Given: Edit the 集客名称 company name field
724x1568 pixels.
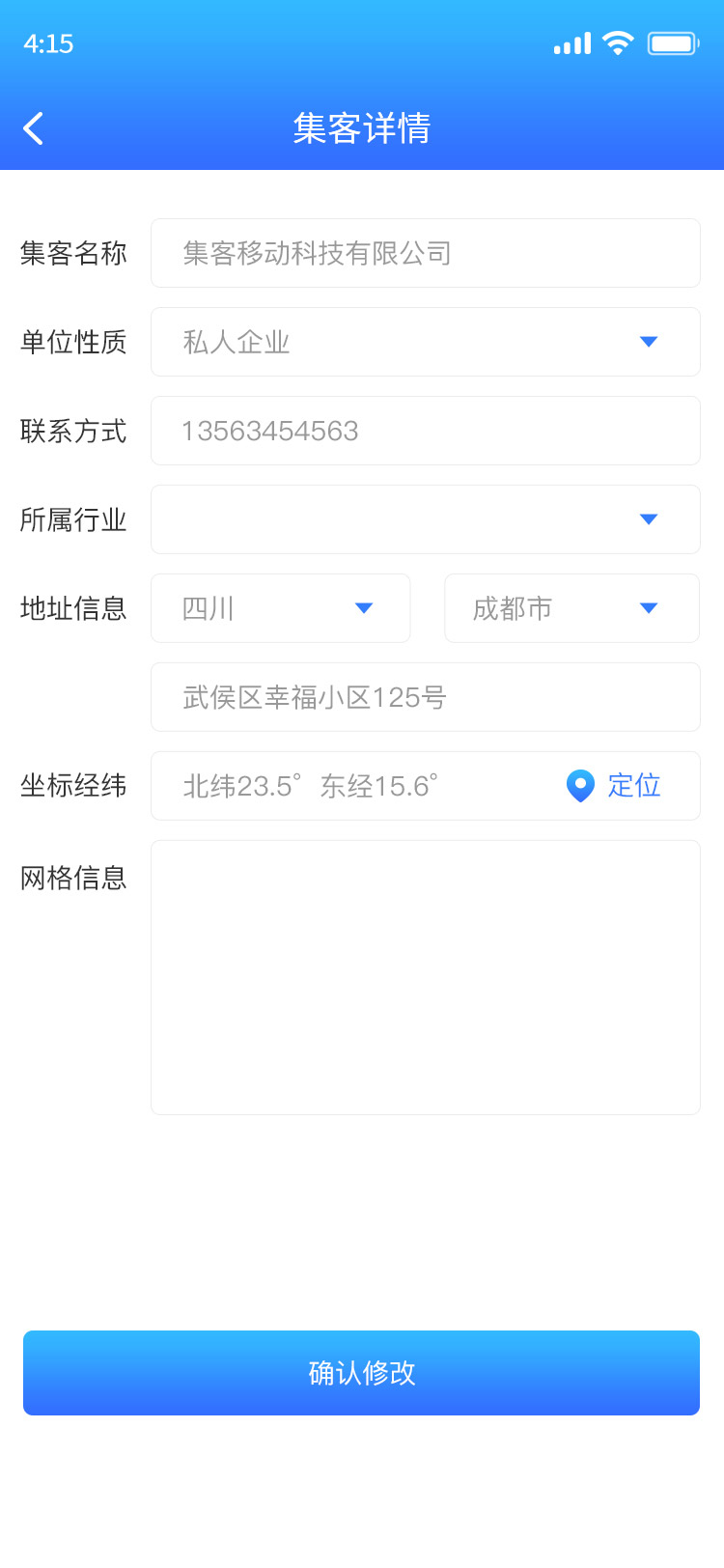Looking at the screenshot, I should coord(426,253).
